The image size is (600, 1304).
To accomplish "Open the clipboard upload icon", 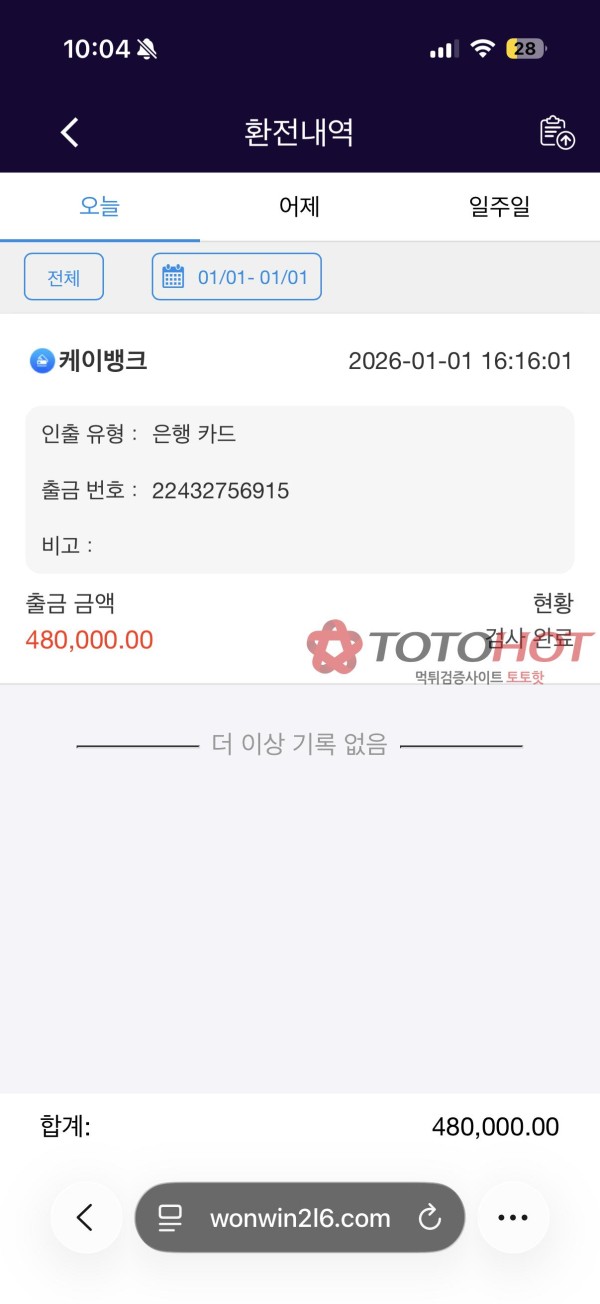I will pos(557,133).
